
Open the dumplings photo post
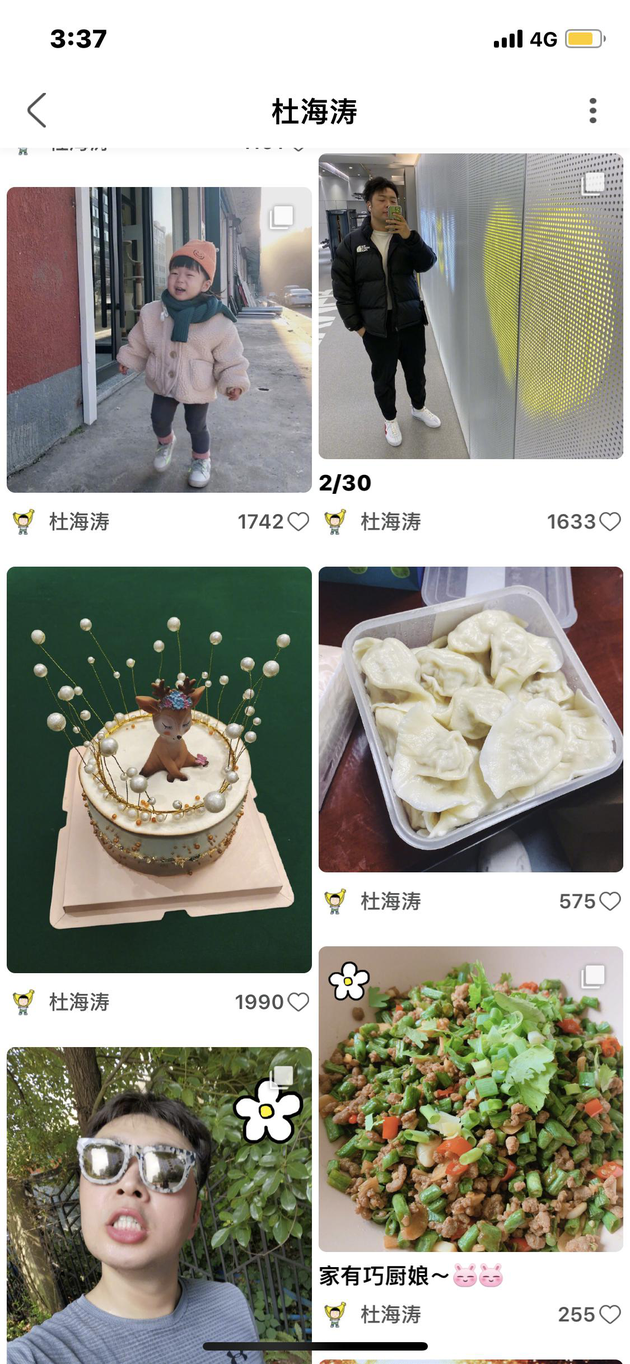(x=471, y=719)
